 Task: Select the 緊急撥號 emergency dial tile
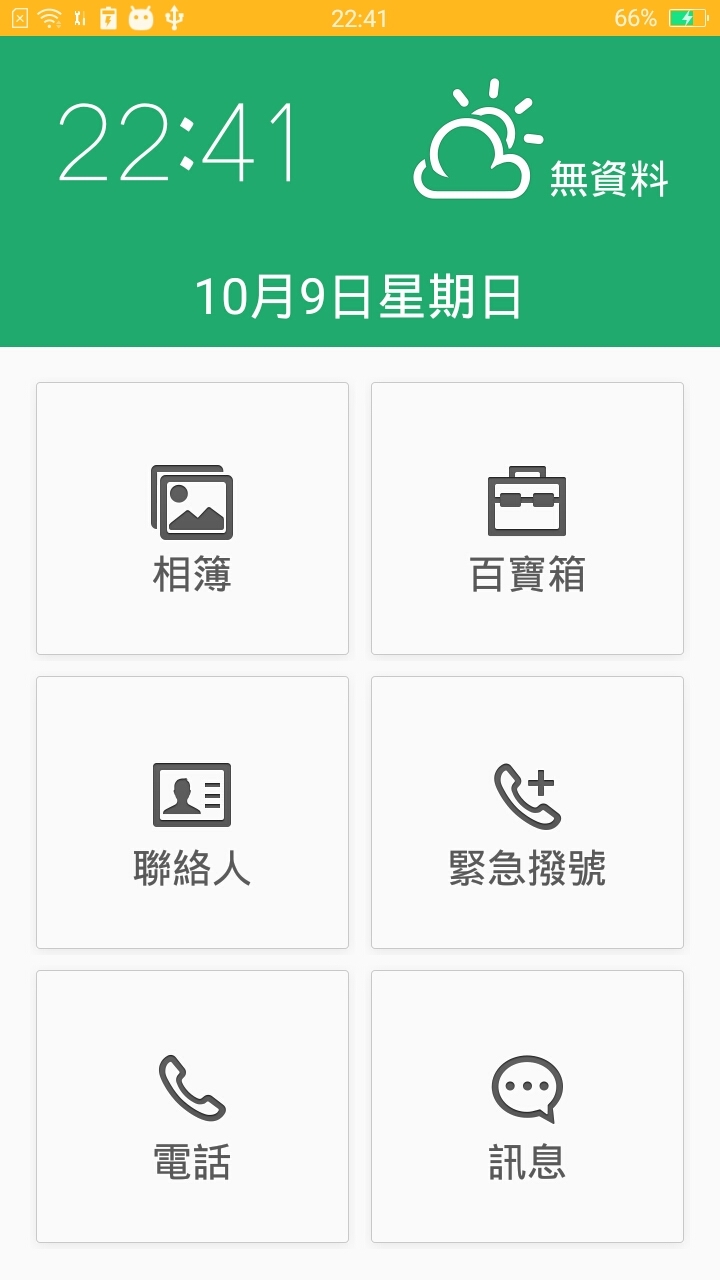click(527, 812)
